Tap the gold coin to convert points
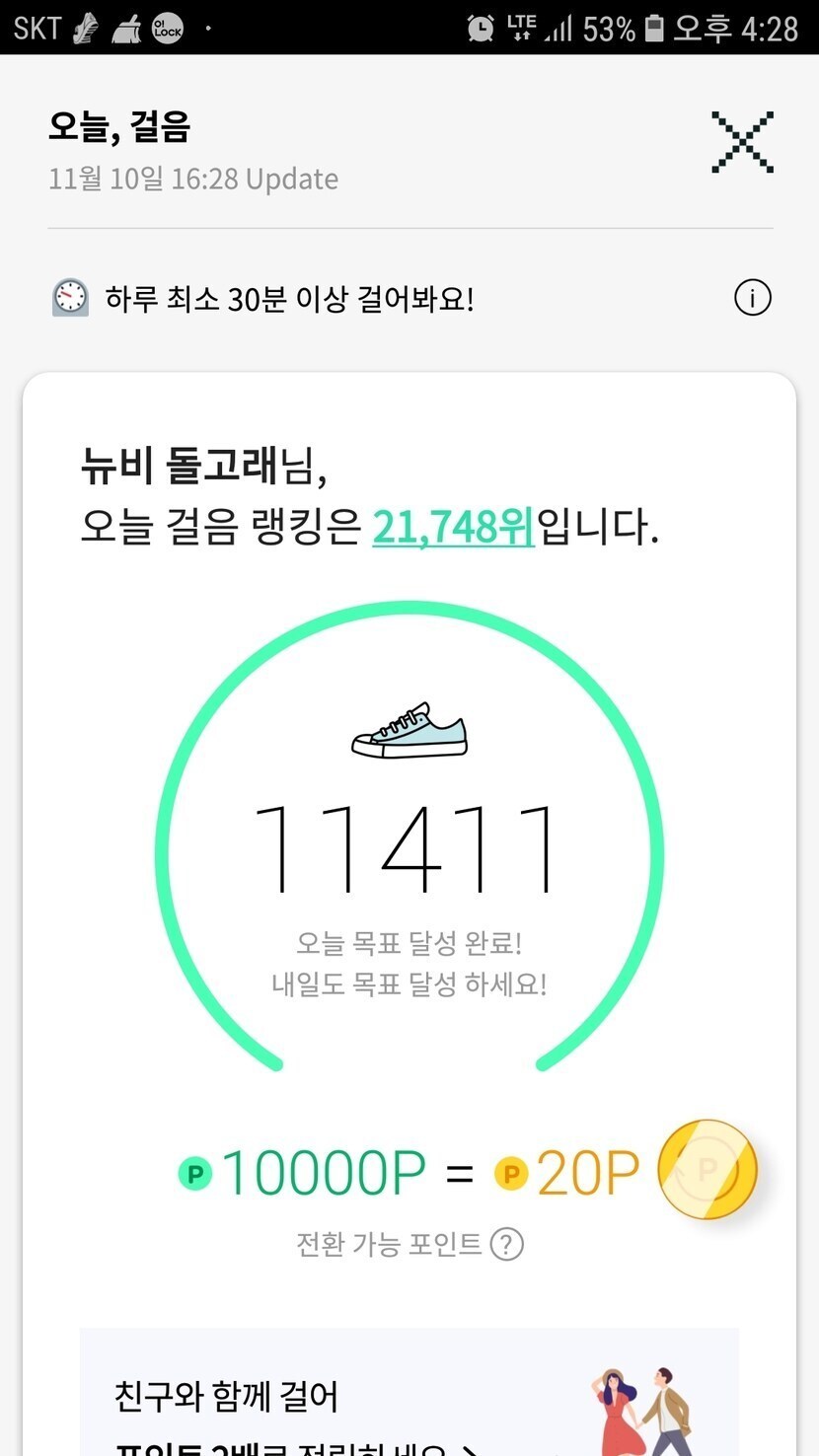Viewport: 819px width, 1456px height. [x=707, y=1170]
